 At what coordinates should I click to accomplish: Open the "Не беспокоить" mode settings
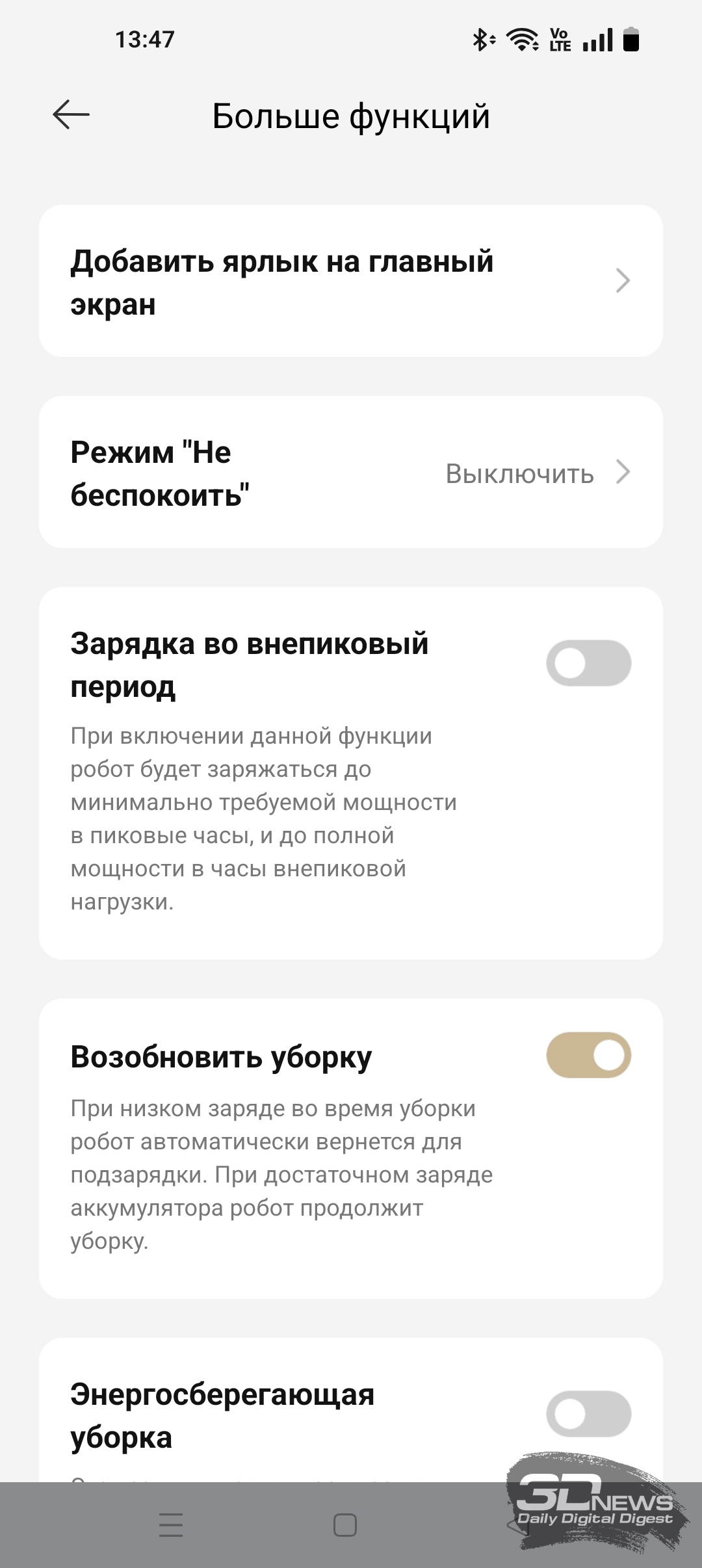coord(351,472)
